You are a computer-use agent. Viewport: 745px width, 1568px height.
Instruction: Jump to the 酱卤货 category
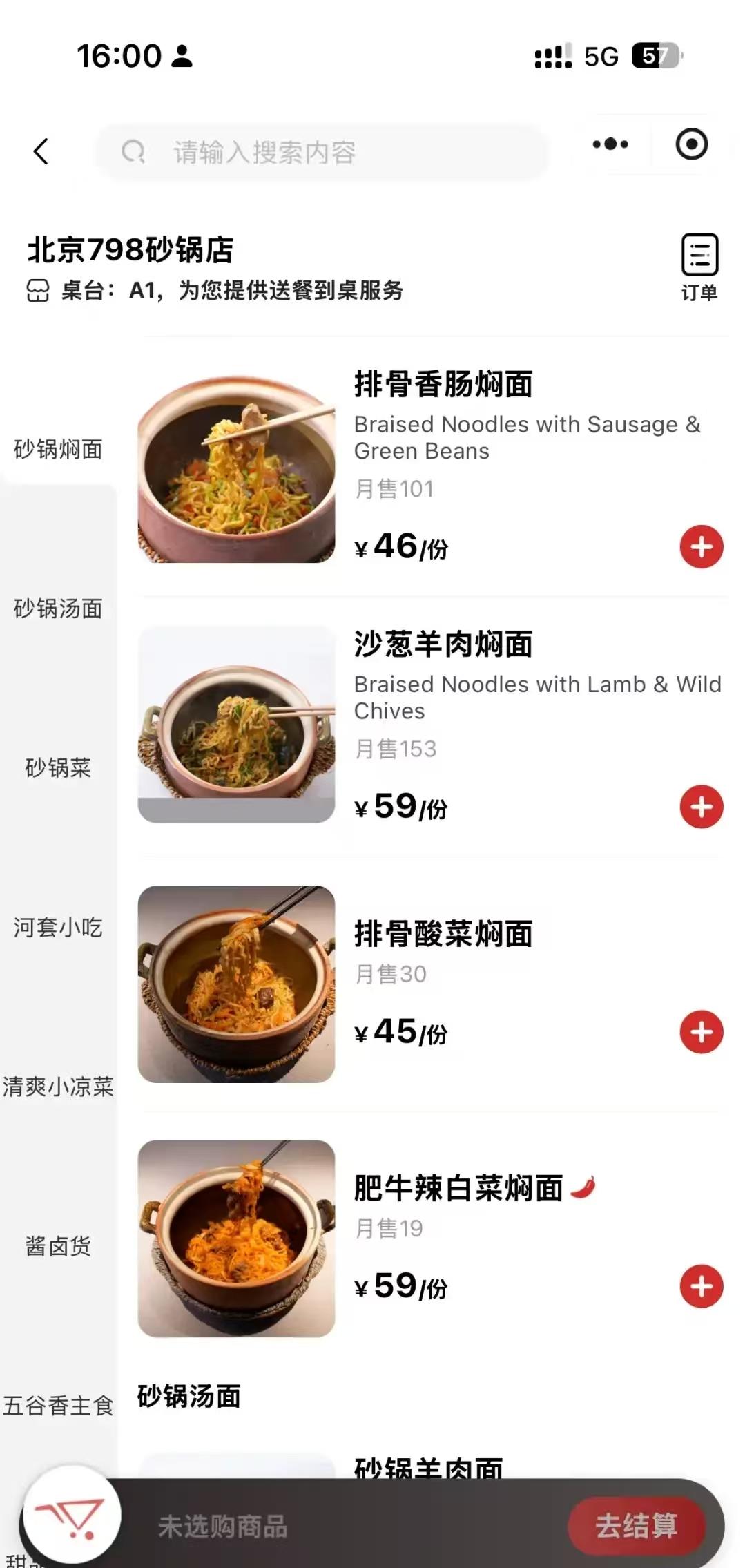point(58,1246)
